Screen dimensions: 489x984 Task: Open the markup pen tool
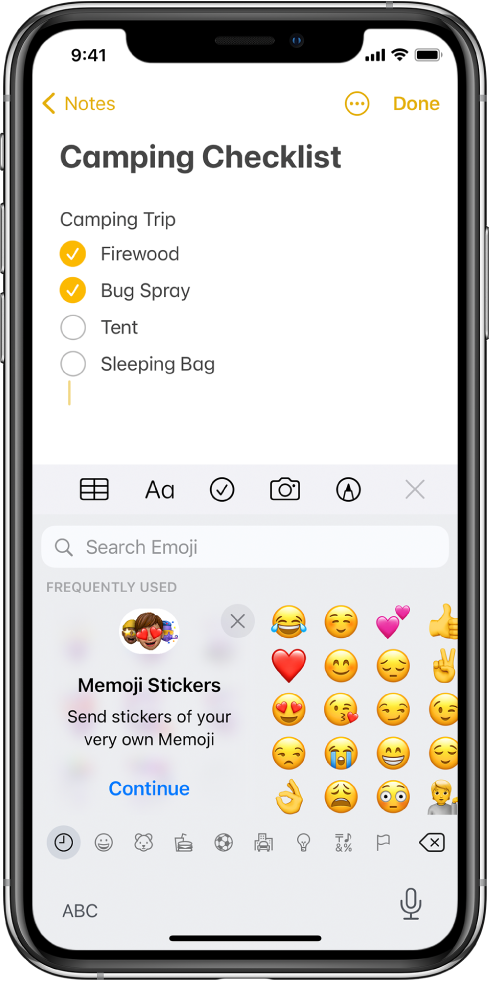348,489
